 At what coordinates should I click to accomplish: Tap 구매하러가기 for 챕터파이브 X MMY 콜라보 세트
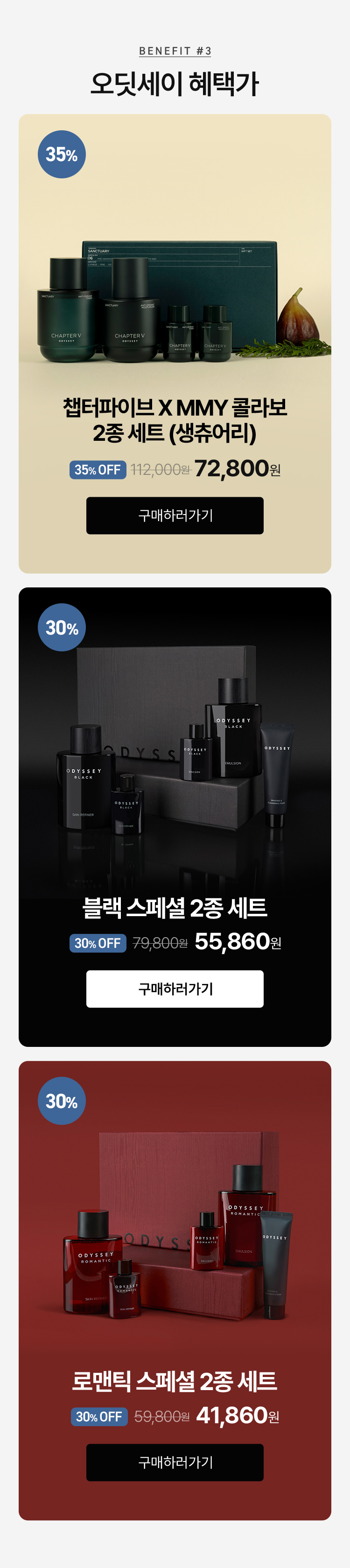tap(175, 515)
